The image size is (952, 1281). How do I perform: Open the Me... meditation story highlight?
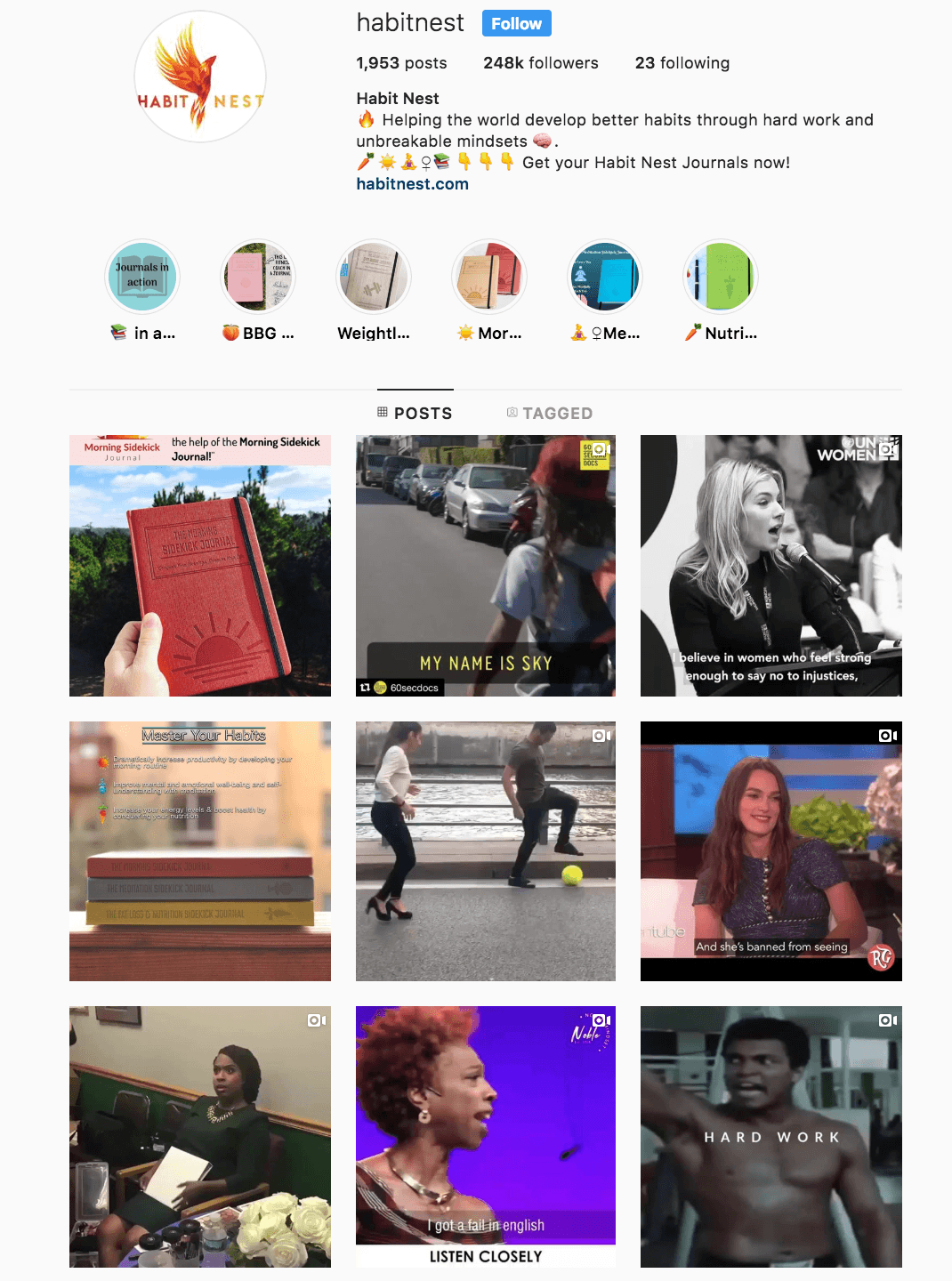click(605, 277)
